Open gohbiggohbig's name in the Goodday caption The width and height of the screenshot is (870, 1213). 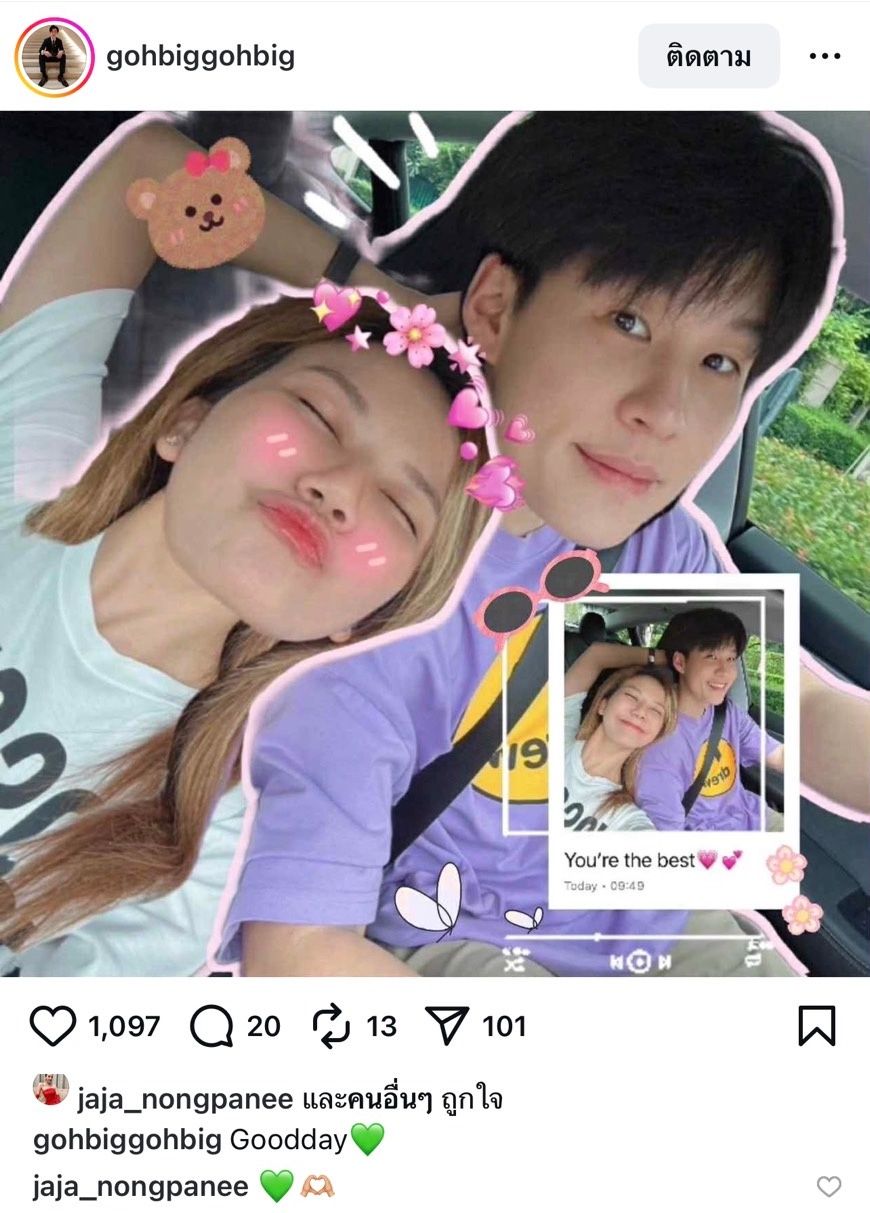point(127,1139)
